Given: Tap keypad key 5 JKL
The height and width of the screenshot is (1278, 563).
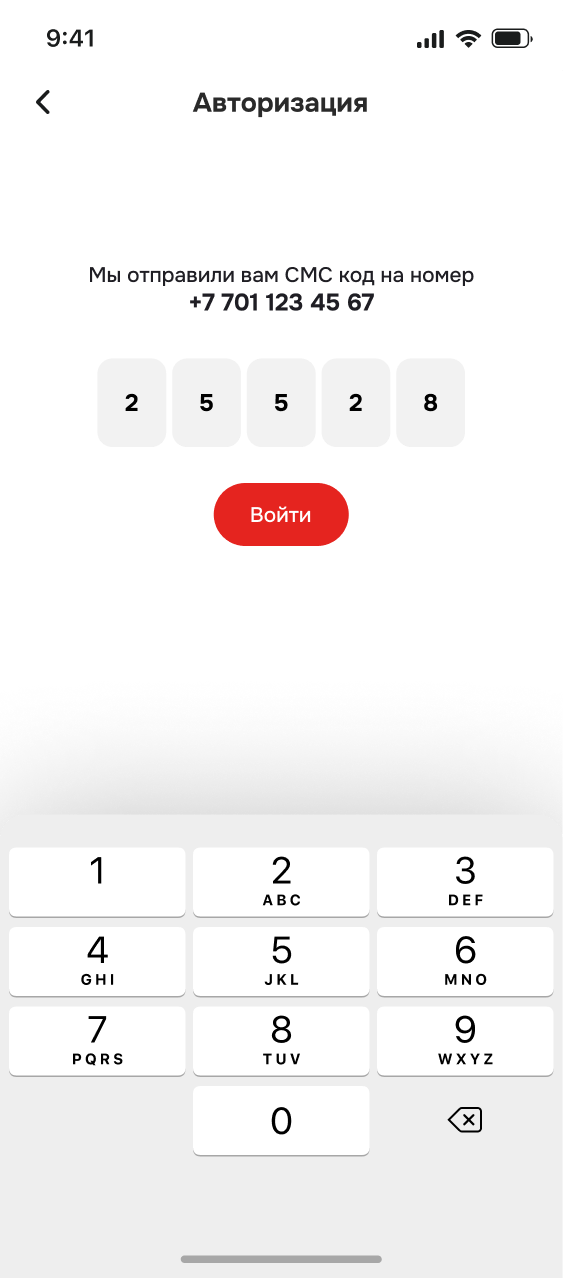Looking at the screenshot, I should coord(281,961).
